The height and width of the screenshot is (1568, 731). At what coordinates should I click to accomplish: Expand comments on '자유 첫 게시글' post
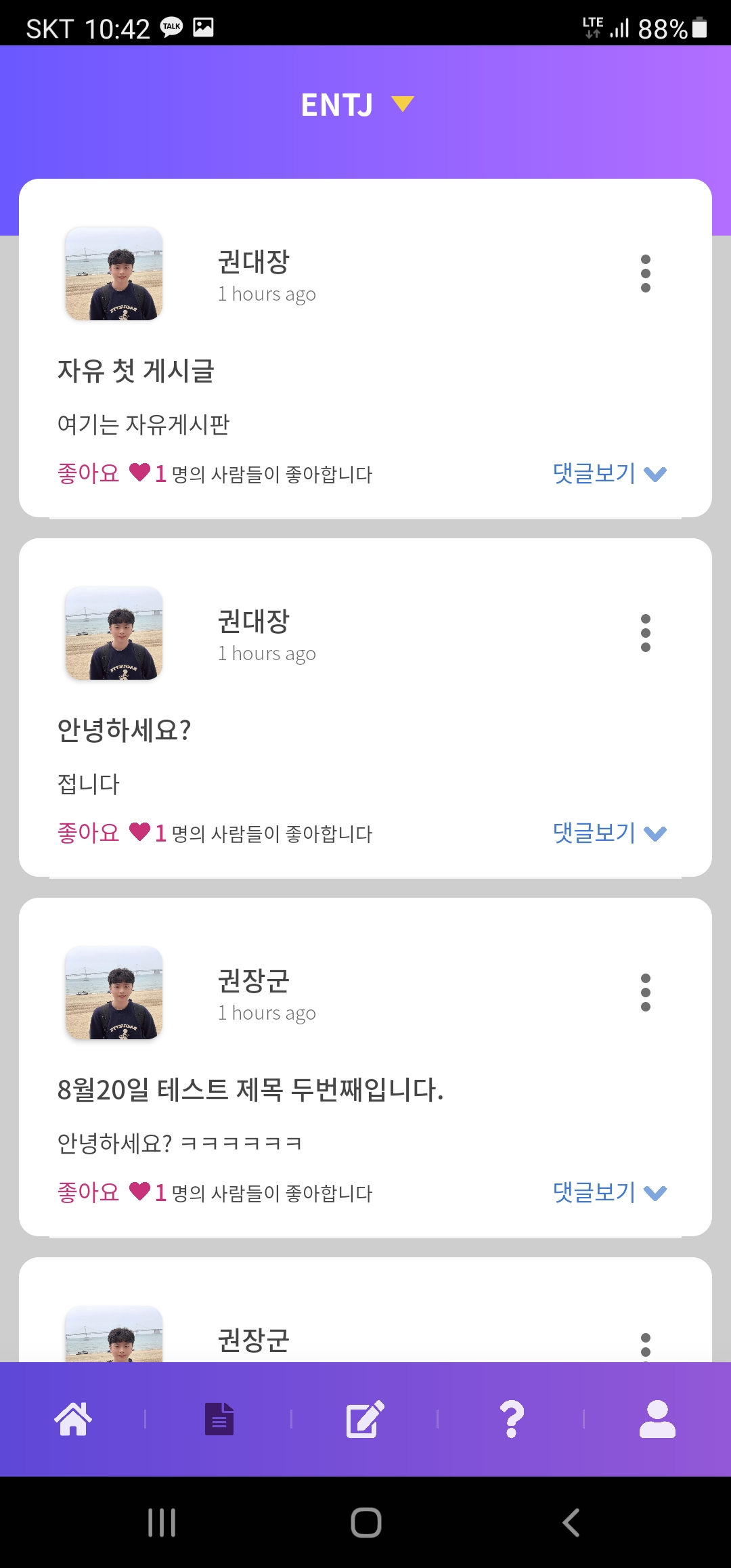click(610, 473)
